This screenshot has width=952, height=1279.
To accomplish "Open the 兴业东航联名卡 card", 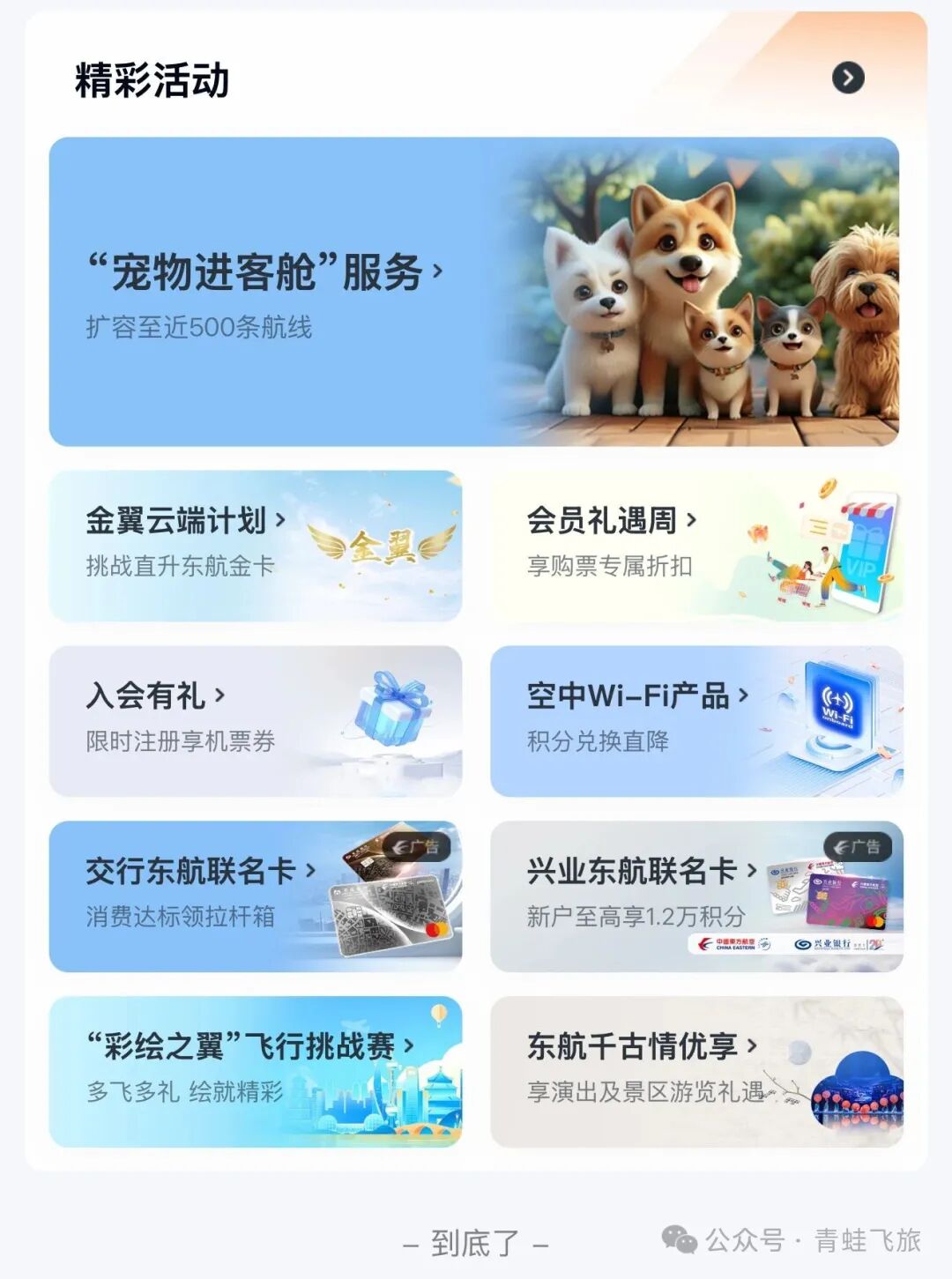I will point(696,896).
